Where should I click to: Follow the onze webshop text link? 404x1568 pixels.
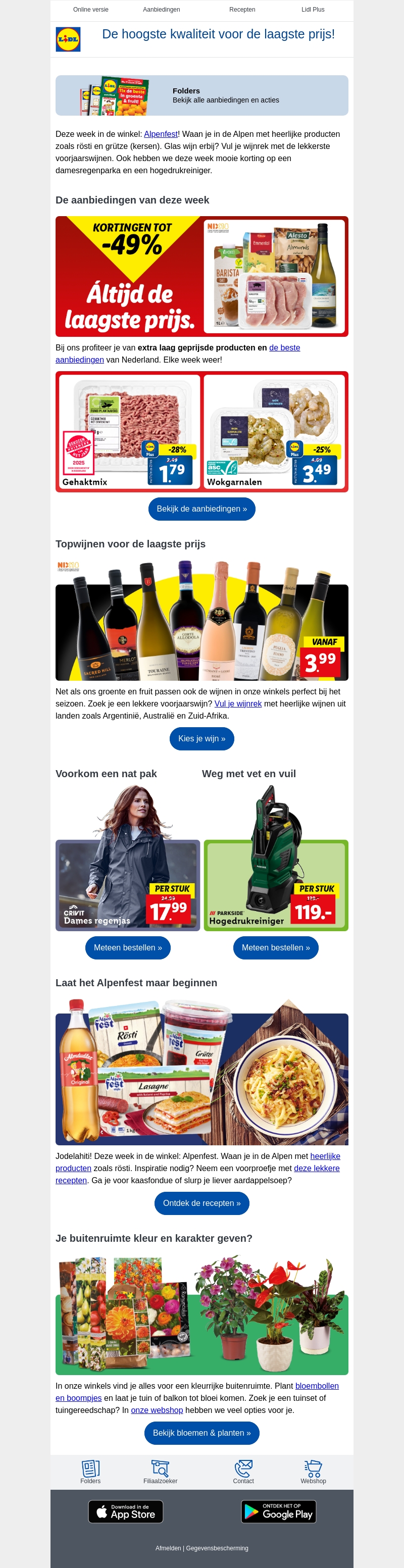[157, 1410]
